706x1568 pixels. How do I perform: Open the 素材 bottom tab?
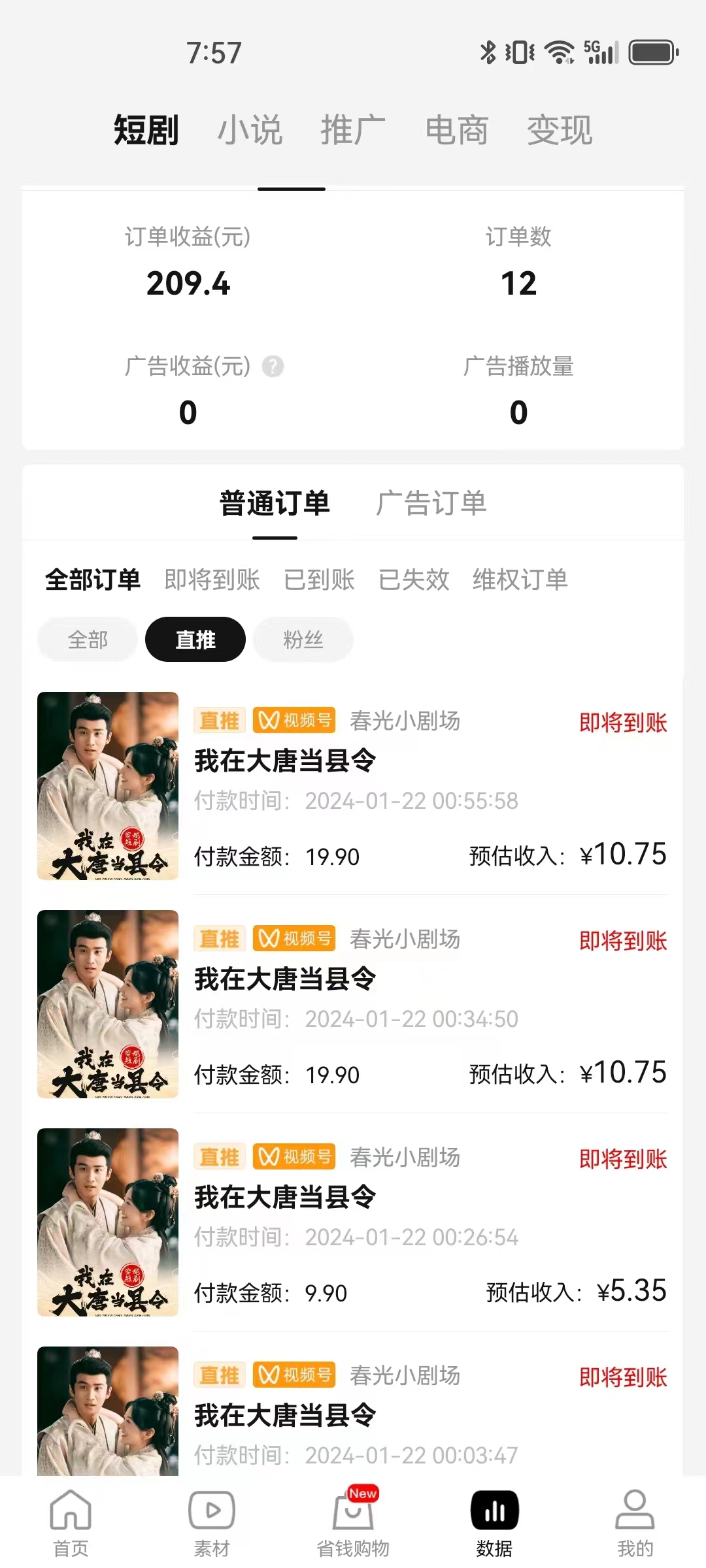[x=212, y=1522]
